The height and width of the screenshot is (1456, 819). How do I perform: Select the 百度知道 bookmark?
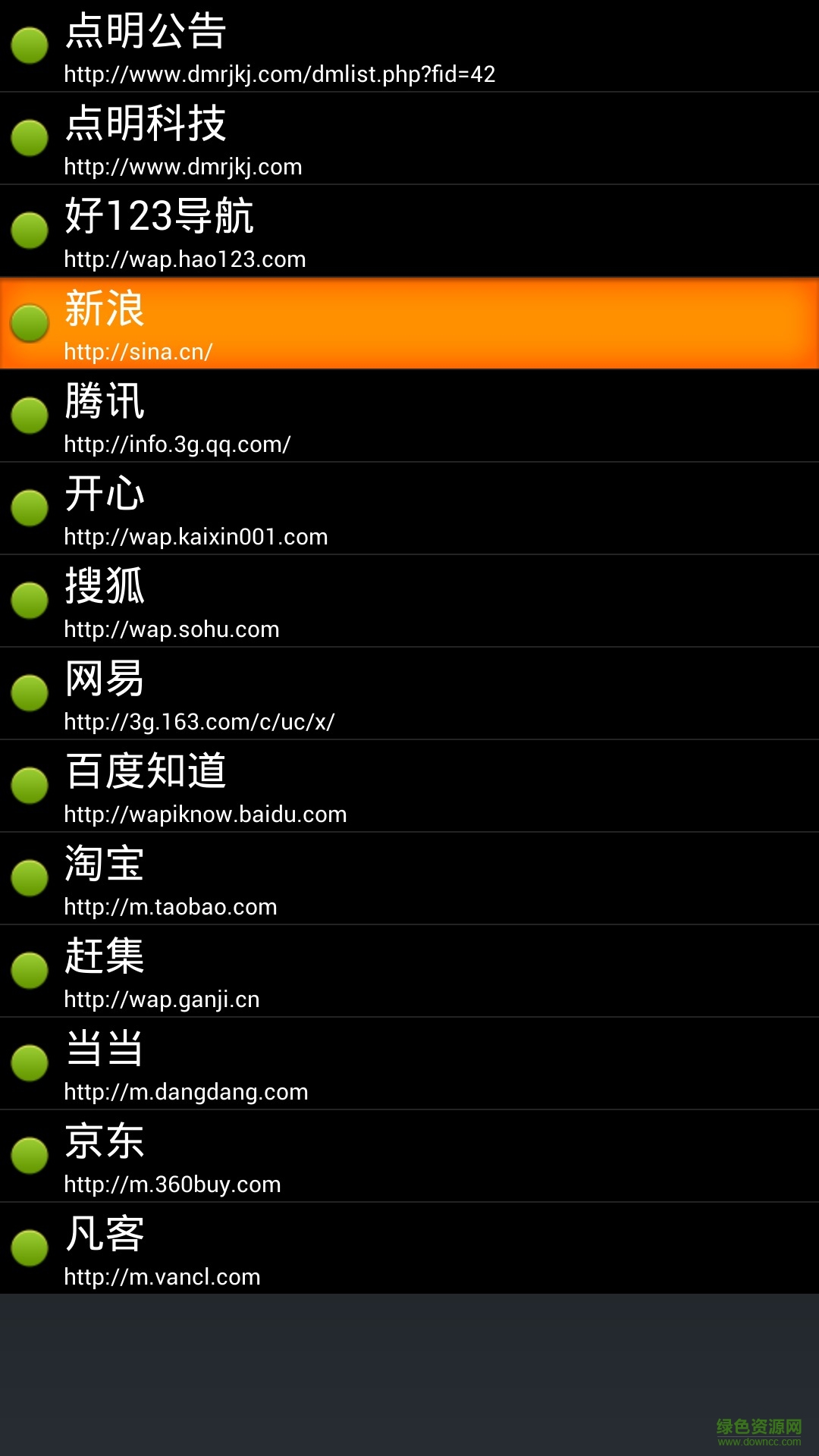[x=409, y=787]
